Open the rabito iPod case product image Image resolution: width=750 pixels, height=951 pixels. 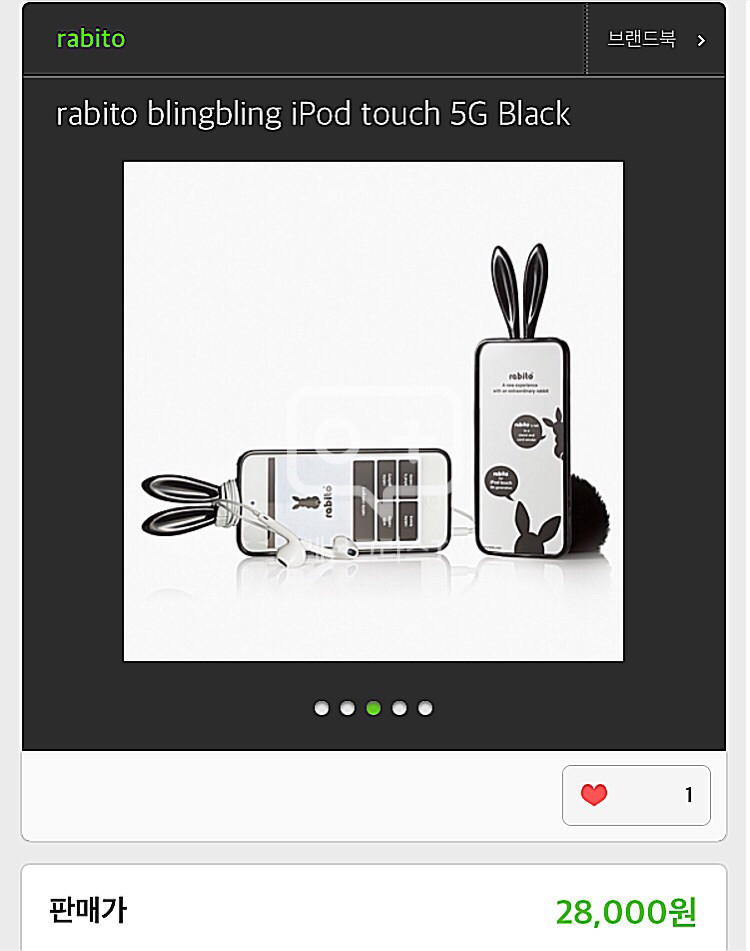[x=373, y=411]
